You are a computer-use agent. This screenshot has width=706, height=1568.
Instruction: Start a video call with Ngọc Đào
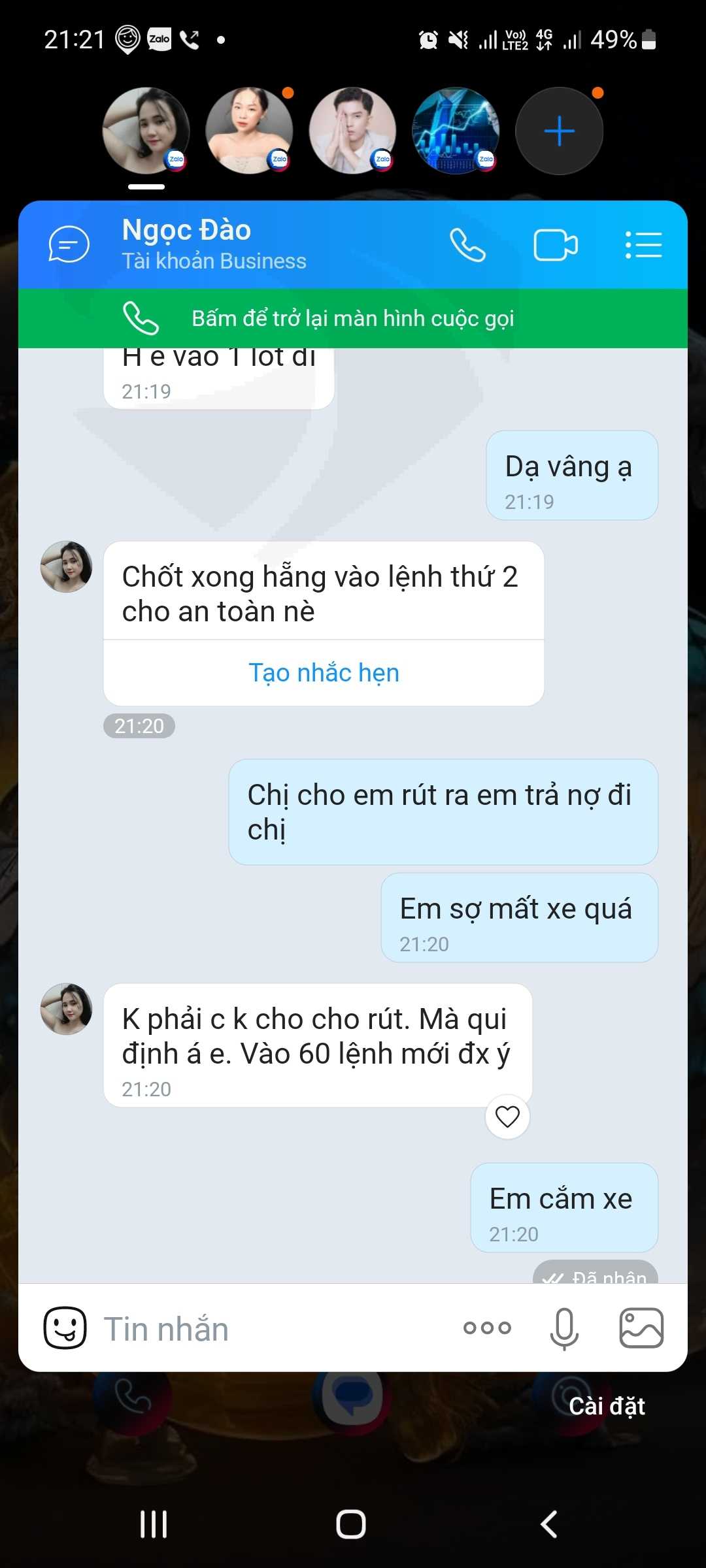[556, 245]
